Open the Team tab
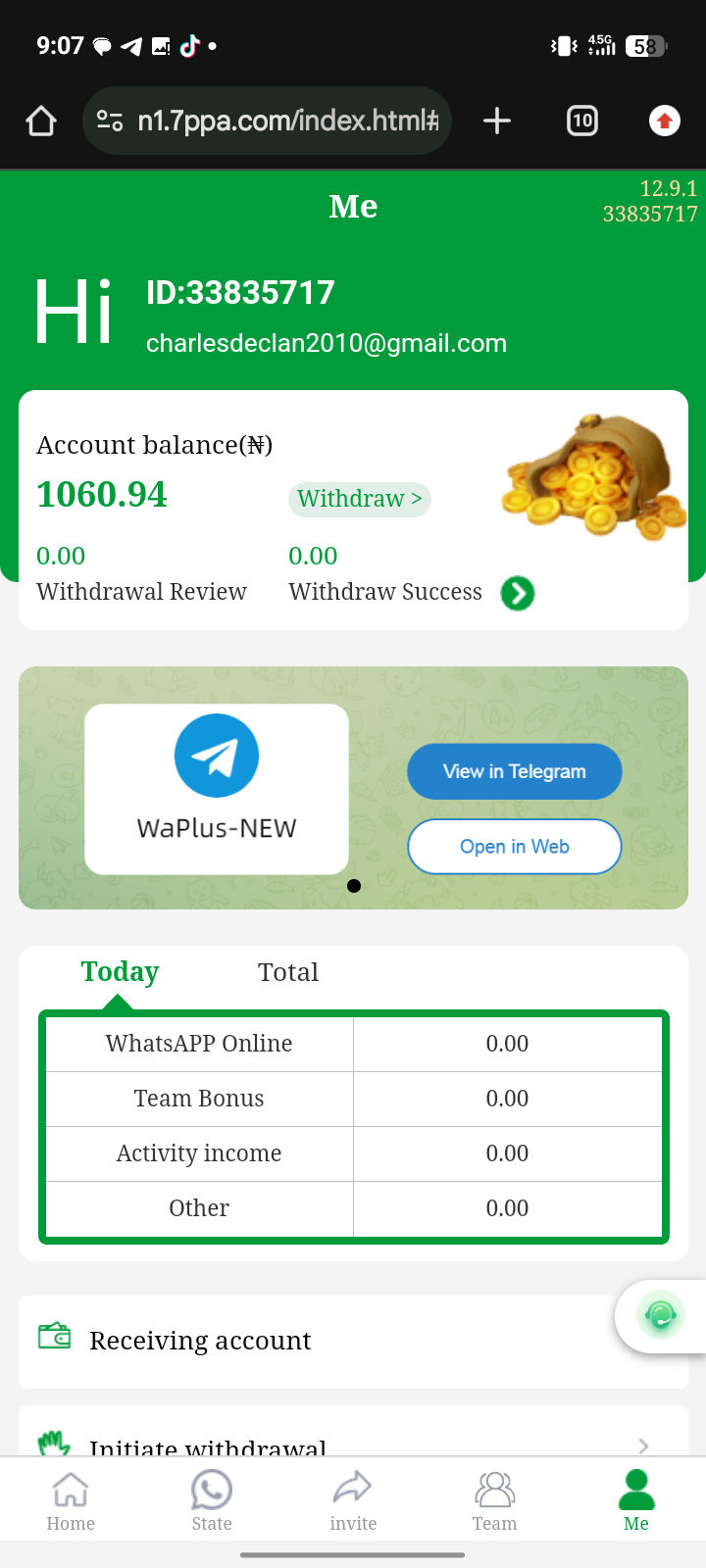The width and height of the screenshot is (706, 1568). pos(494,1501)
